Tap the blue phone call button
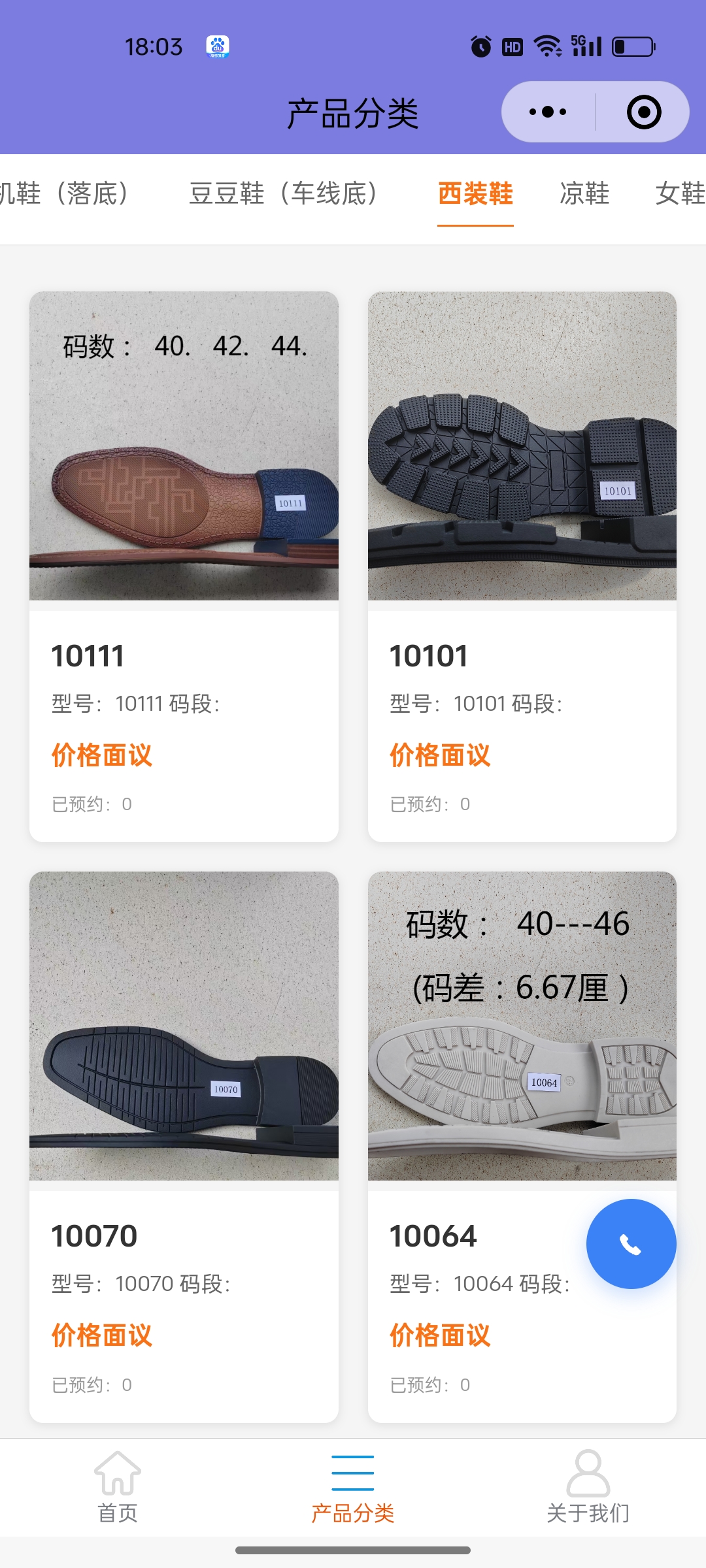This screenshot has height=1568, width=706. click(x=631, y=1244)
